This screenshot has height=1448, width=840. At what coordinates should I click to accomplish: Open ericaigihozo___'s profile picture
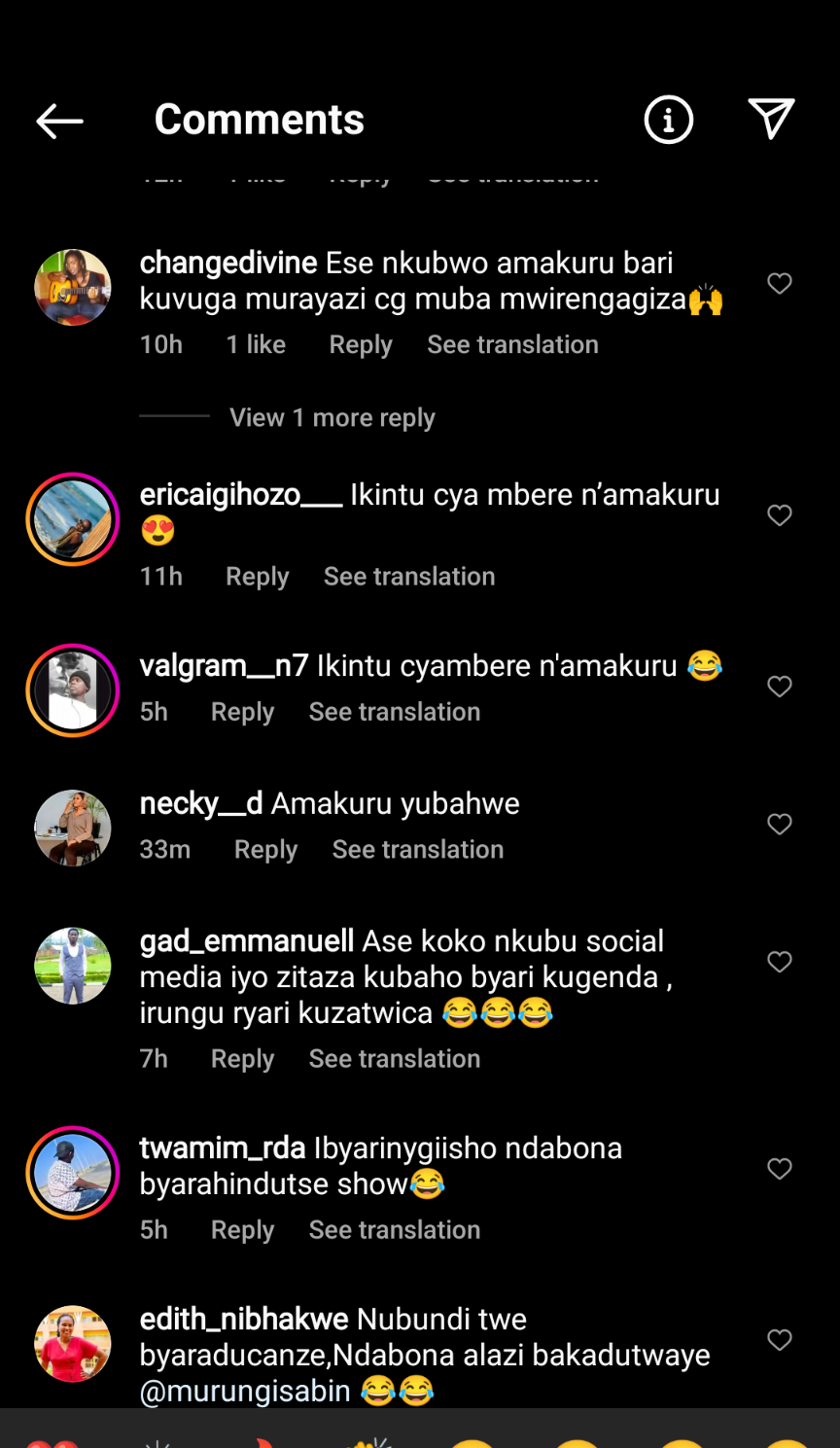tap(73, 519)
